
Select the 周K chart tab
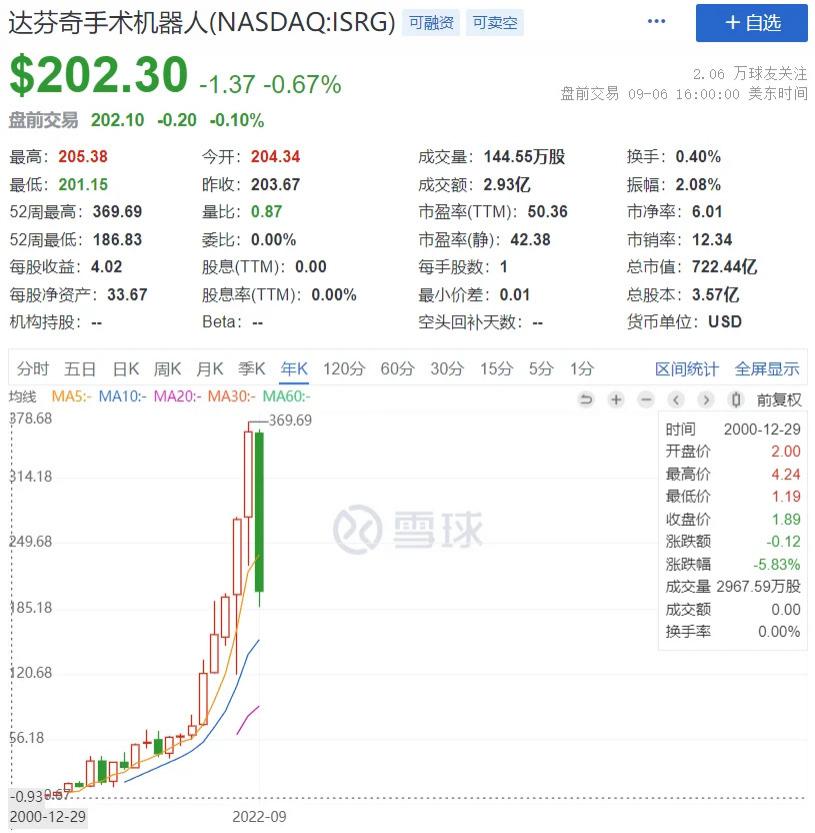[x=168, y=369]
